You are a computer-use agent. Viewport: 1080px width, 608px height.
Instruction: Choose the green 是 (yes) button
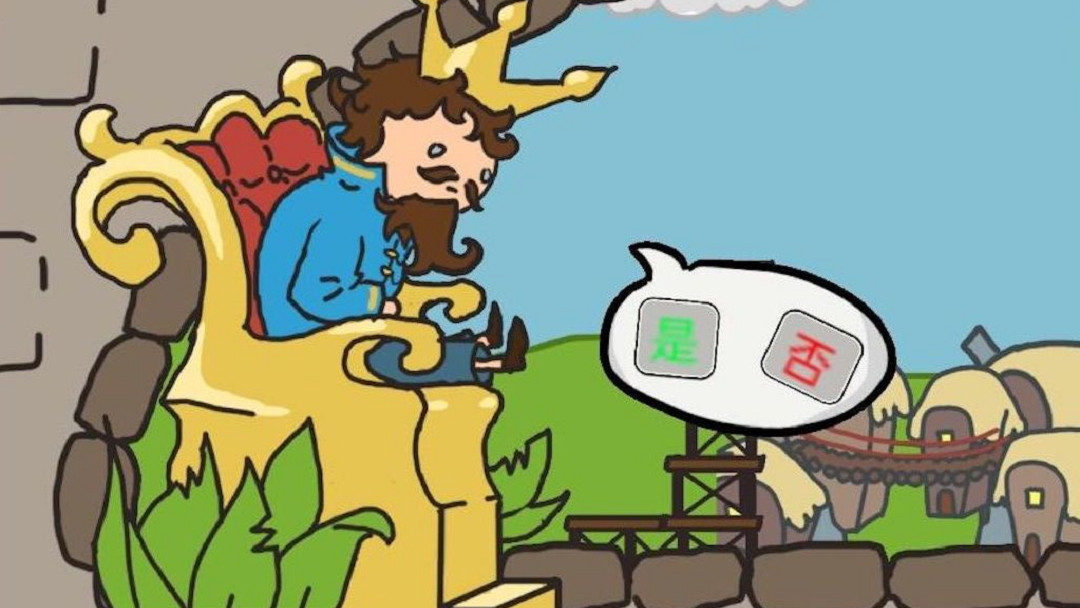pos(676,338)
